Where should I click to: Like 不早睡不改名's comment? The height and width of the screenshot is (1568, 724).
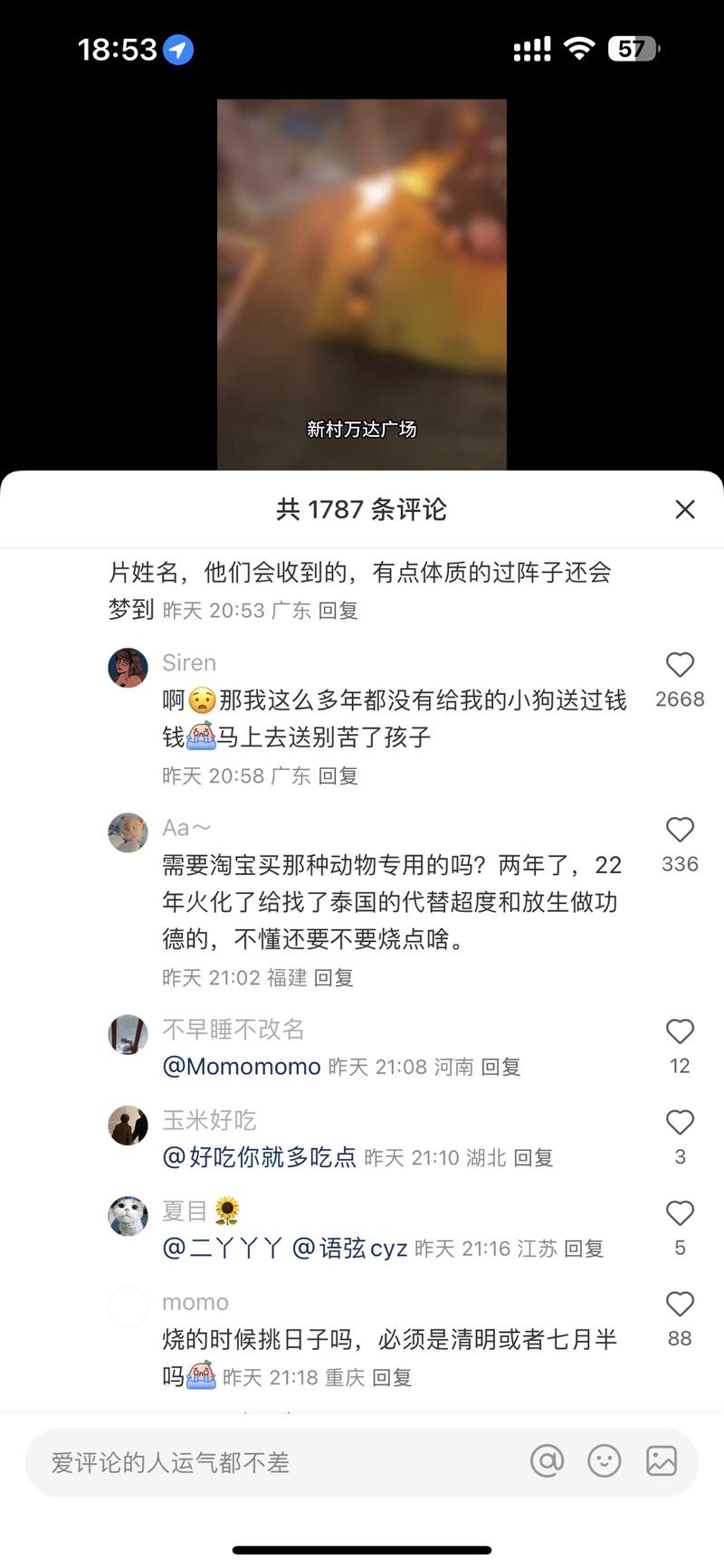click(x=680, y=1031)
